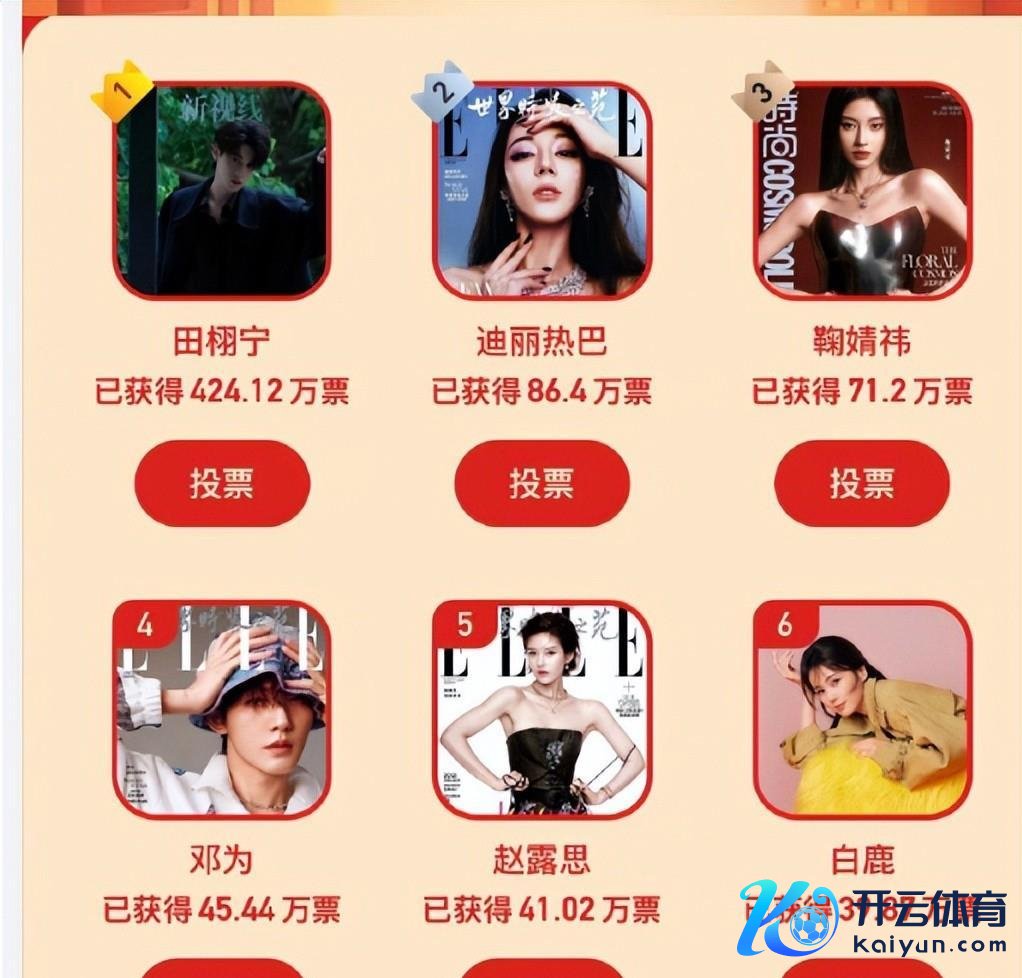The height and width of the screenshot is (978, 1022).
Task: Open 邓为's cover tile
Action: (222, 708)
